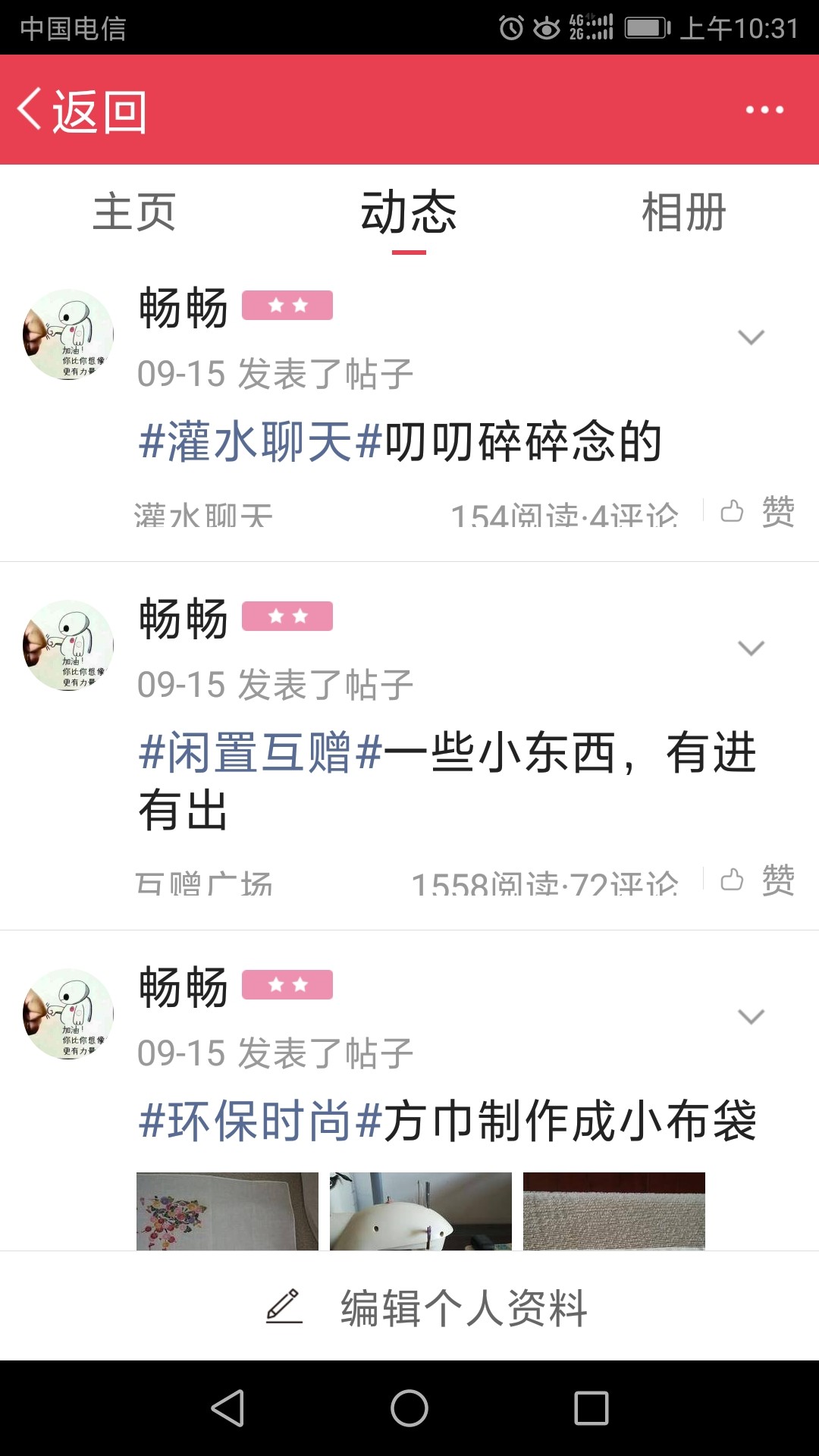Tap 畅畅's avatar on the 灌水聊天 post
819x1456 pixels.
coord(68,334)
